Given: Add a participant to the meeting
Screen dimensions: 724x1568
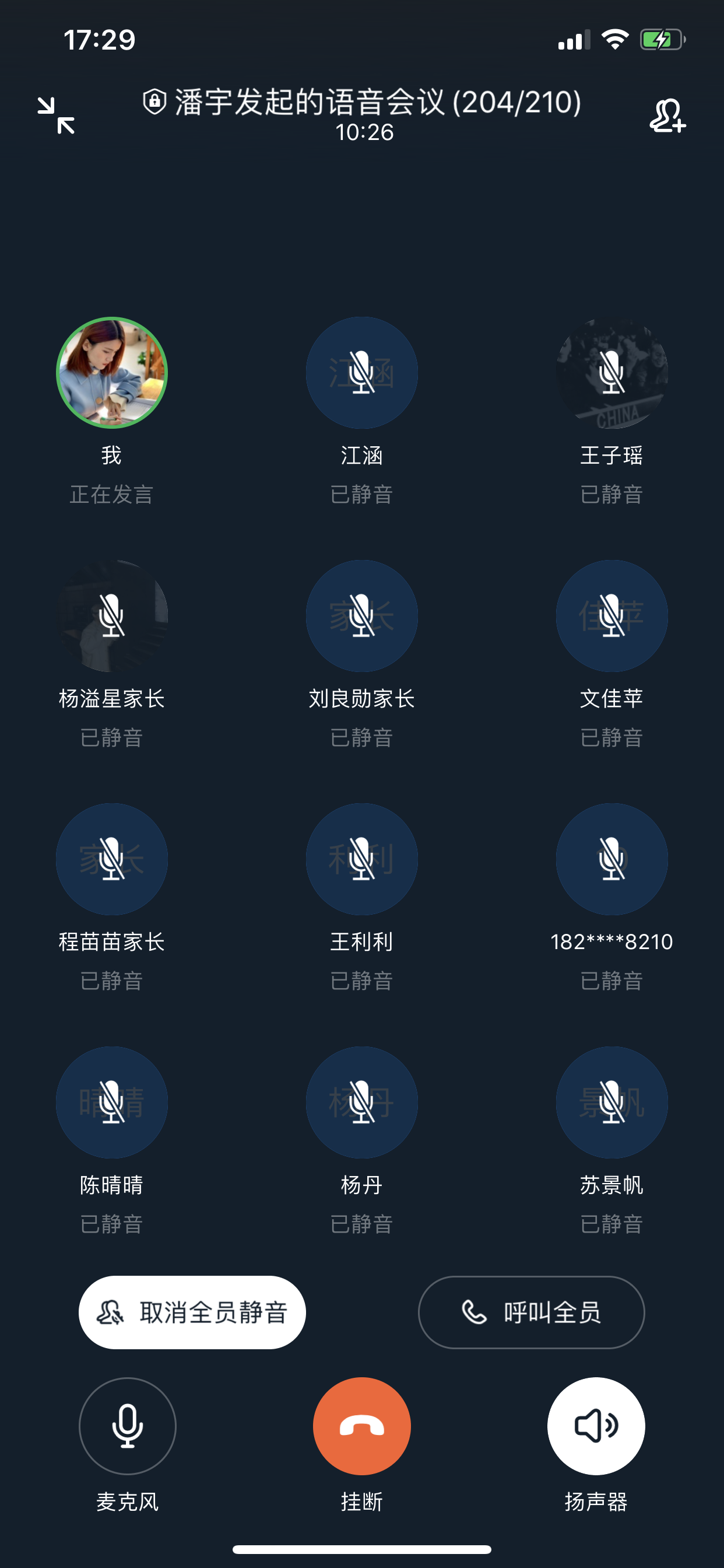Looking at the screenshot, I should [x=667, y=115].
